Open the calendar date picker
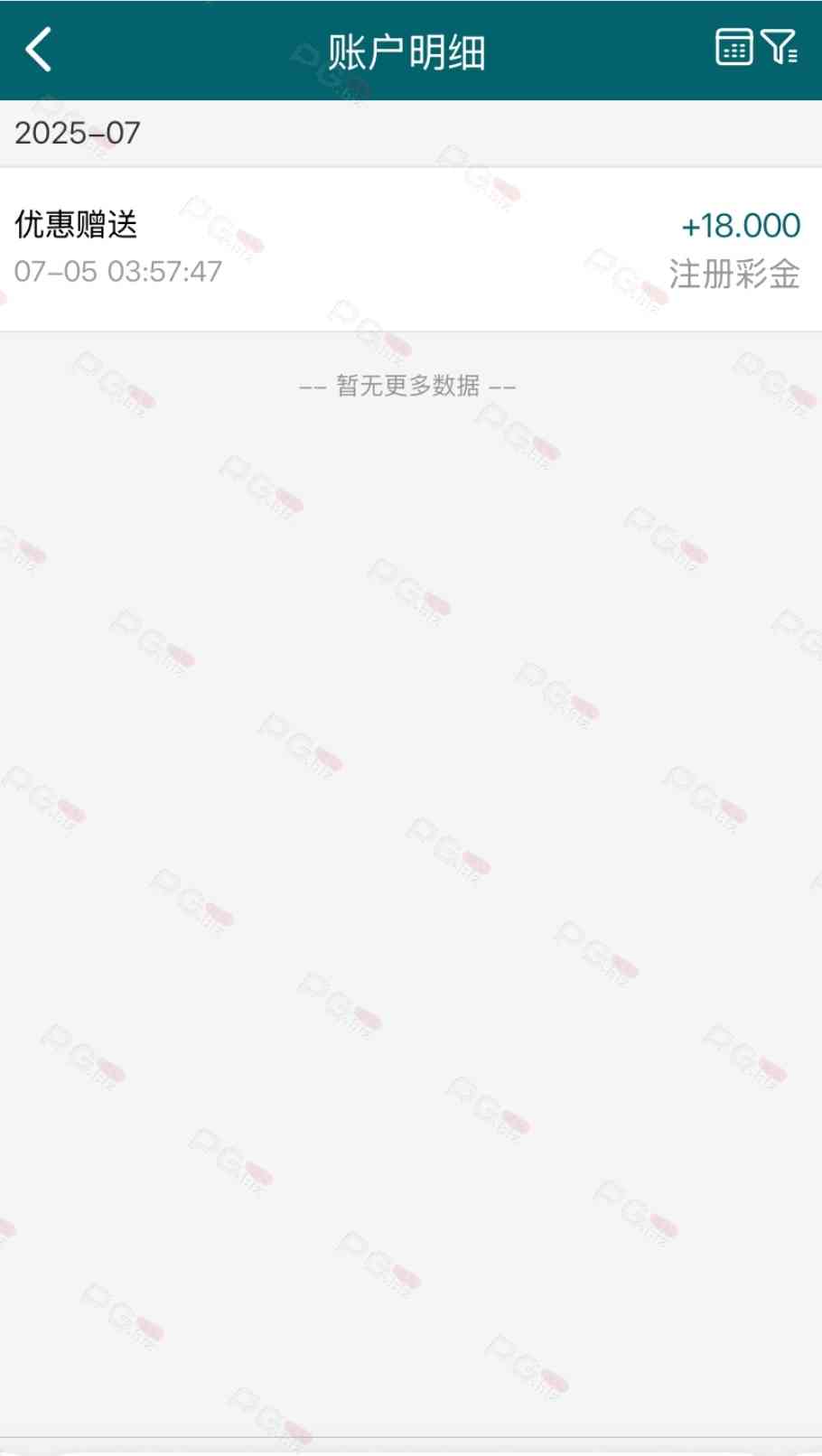 tap(733, 47)
